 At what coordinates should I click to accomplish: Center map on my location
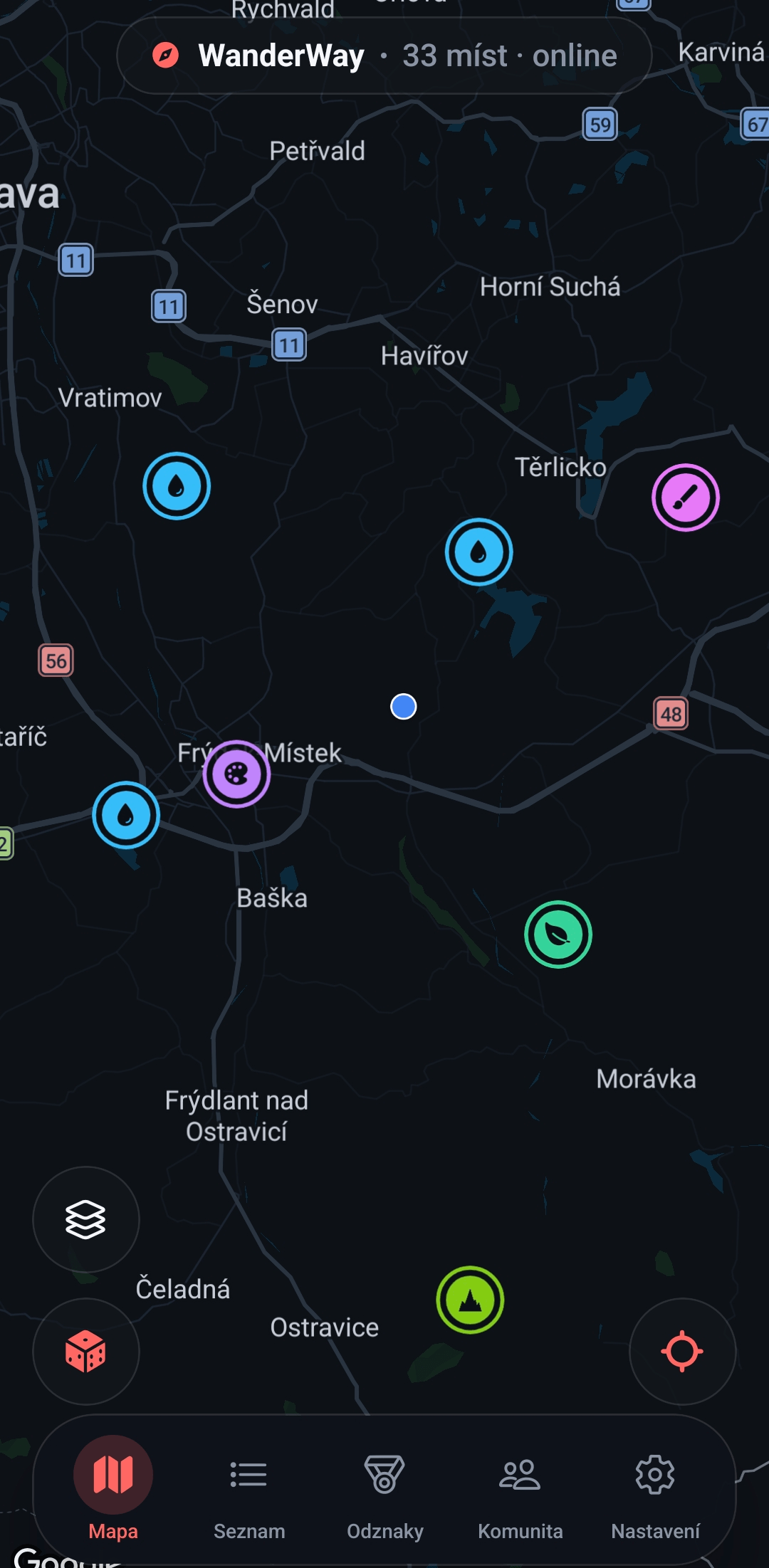click(x=682, y=1351)
